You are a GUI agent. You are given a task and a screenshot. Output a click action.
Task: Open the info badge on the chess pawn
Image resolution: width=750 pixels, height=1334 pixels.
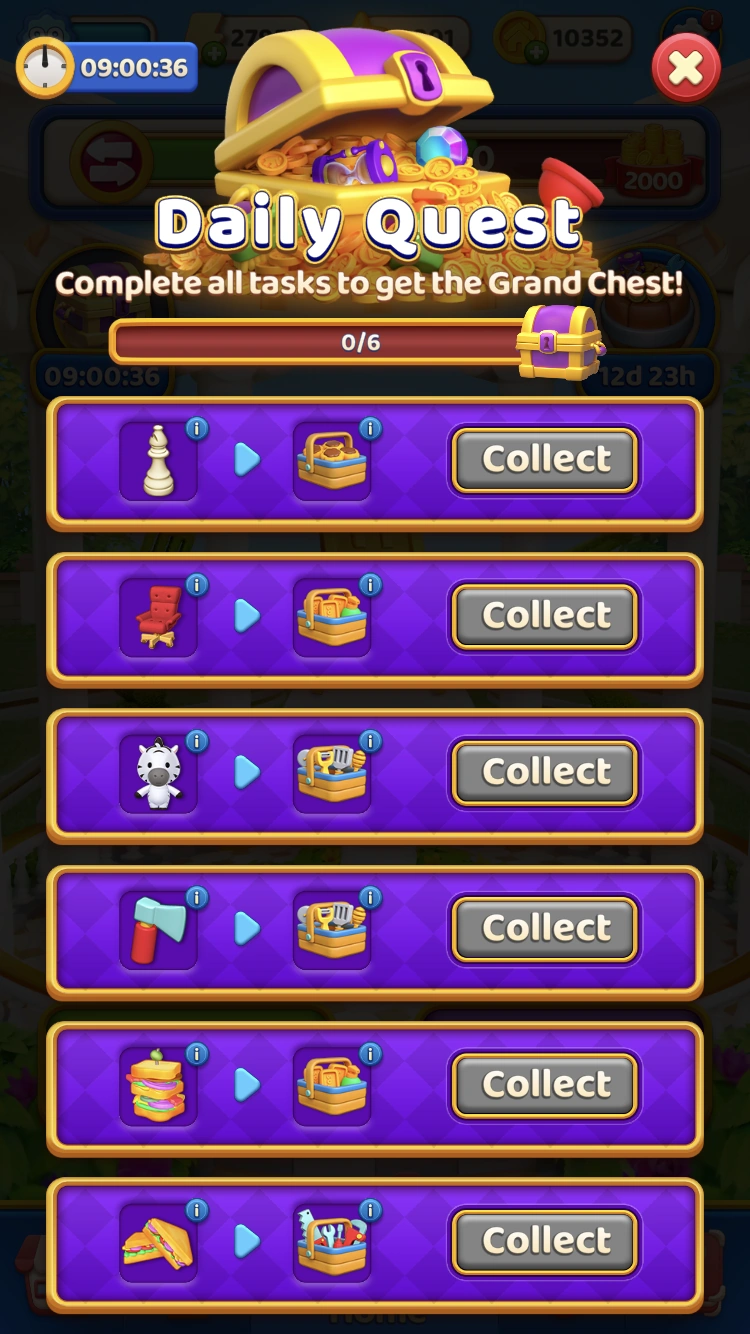196,429
